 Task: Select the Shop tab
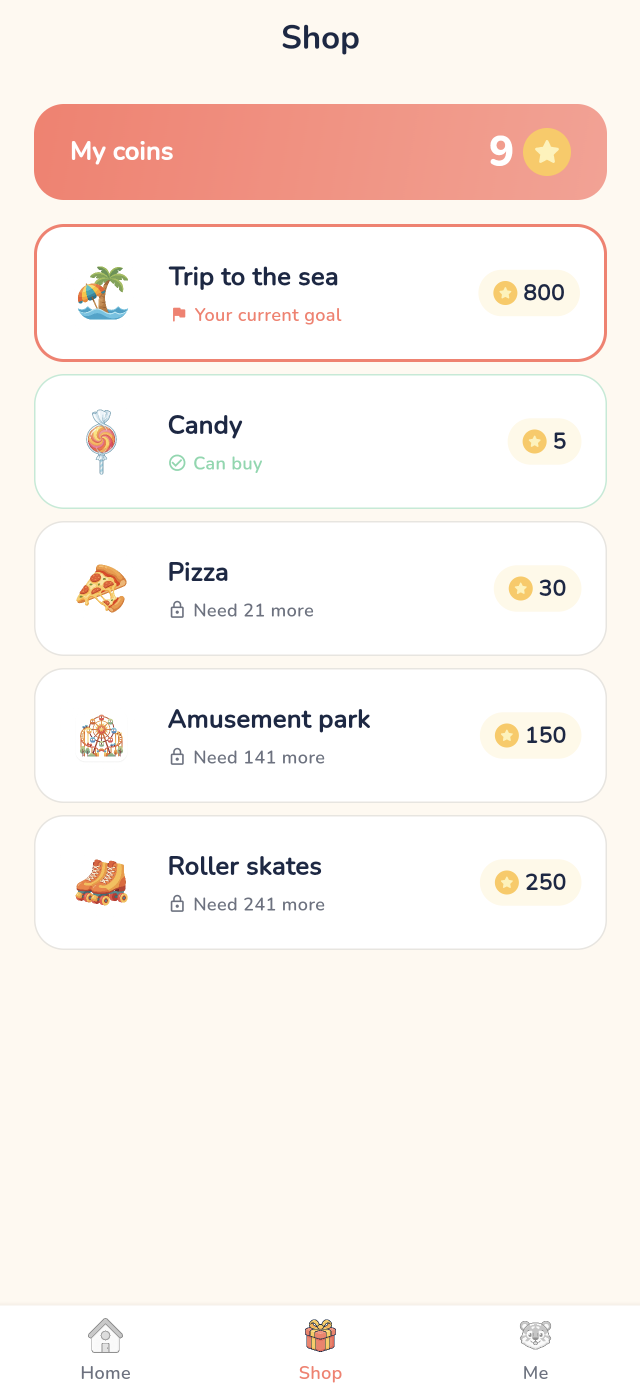pos(320,1350)
